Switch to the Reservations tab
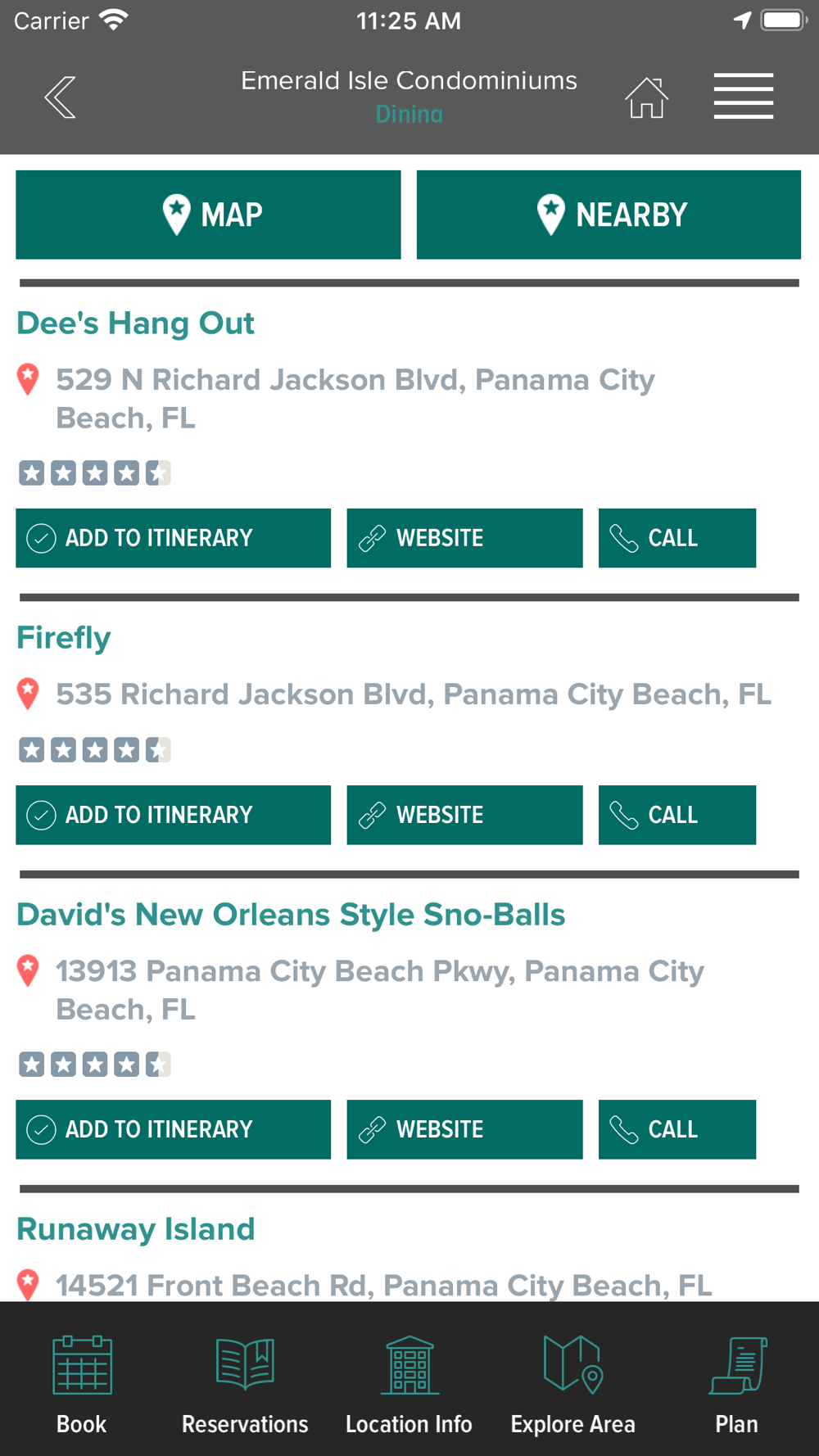819x1456 pixels. click(245, 1384)
